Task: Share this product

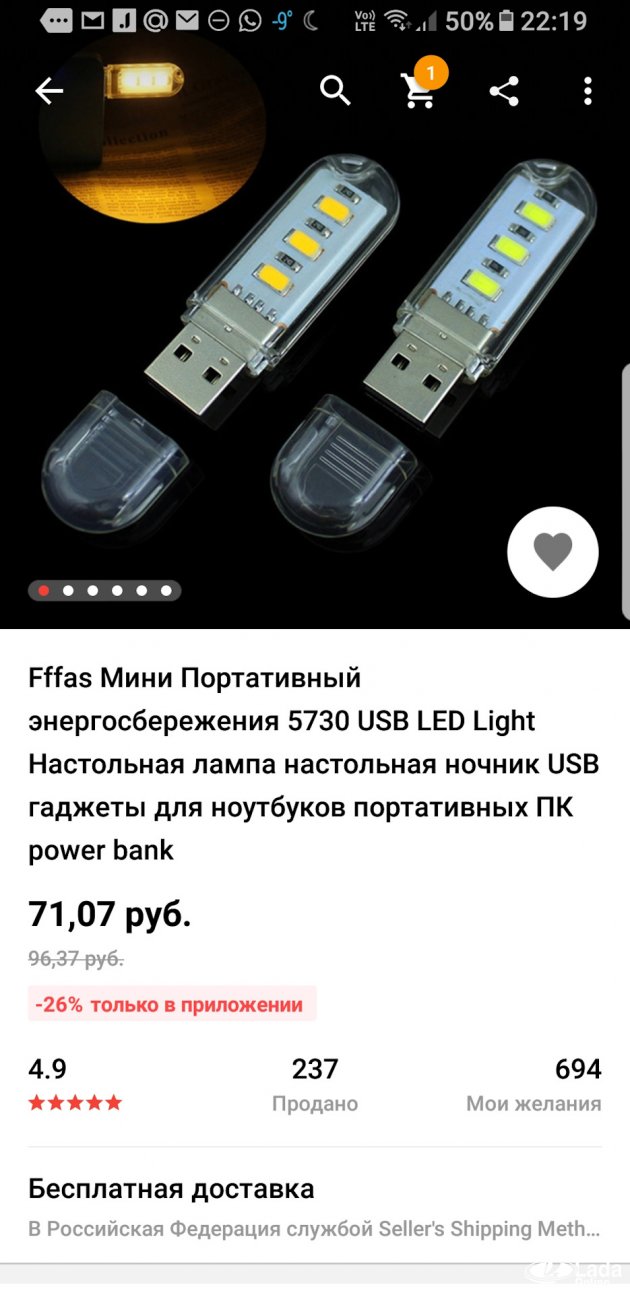Action: coord(504,92)
